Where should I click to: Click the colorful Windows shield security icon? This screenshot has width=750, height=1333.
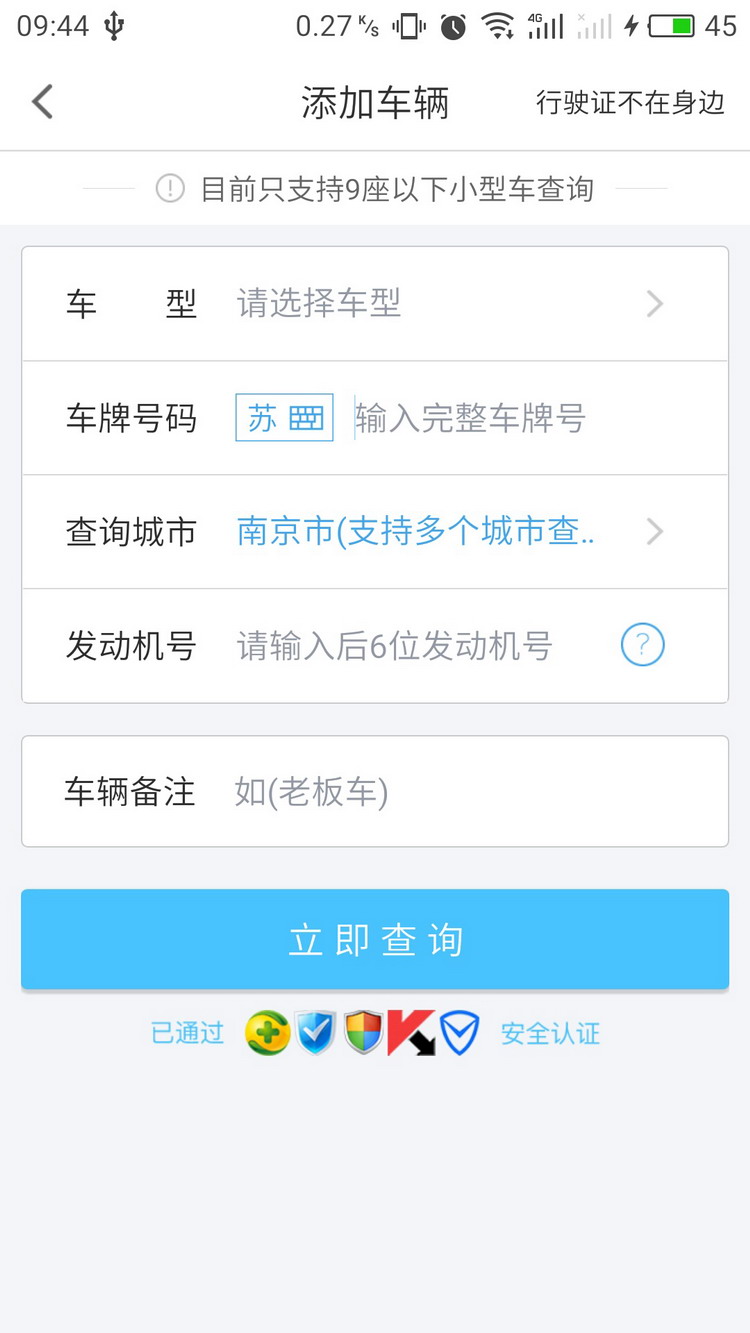365,1034
